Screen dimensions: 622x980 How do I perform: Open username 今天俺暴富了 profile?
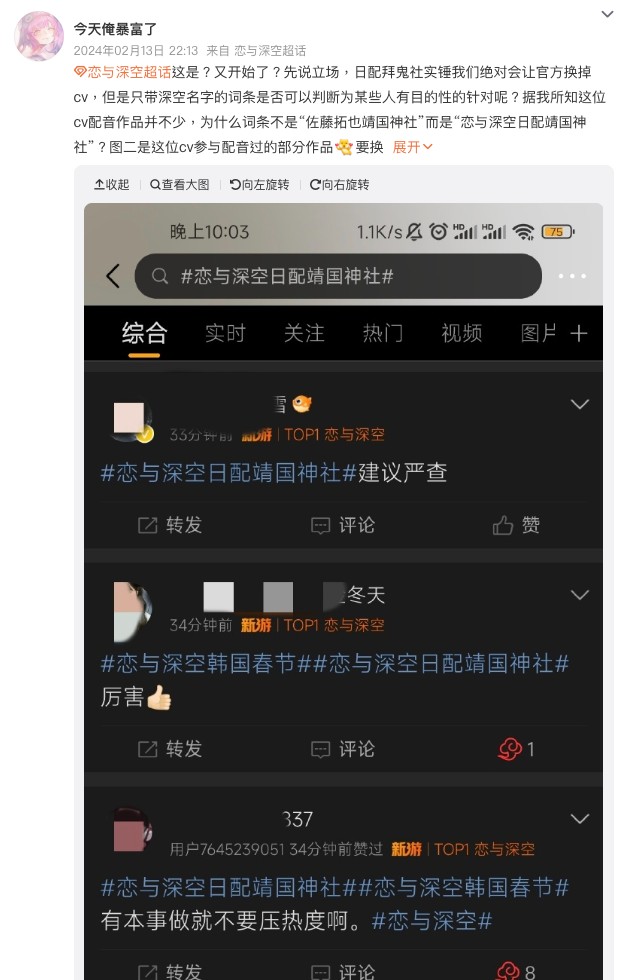click(x=115, y=29)
